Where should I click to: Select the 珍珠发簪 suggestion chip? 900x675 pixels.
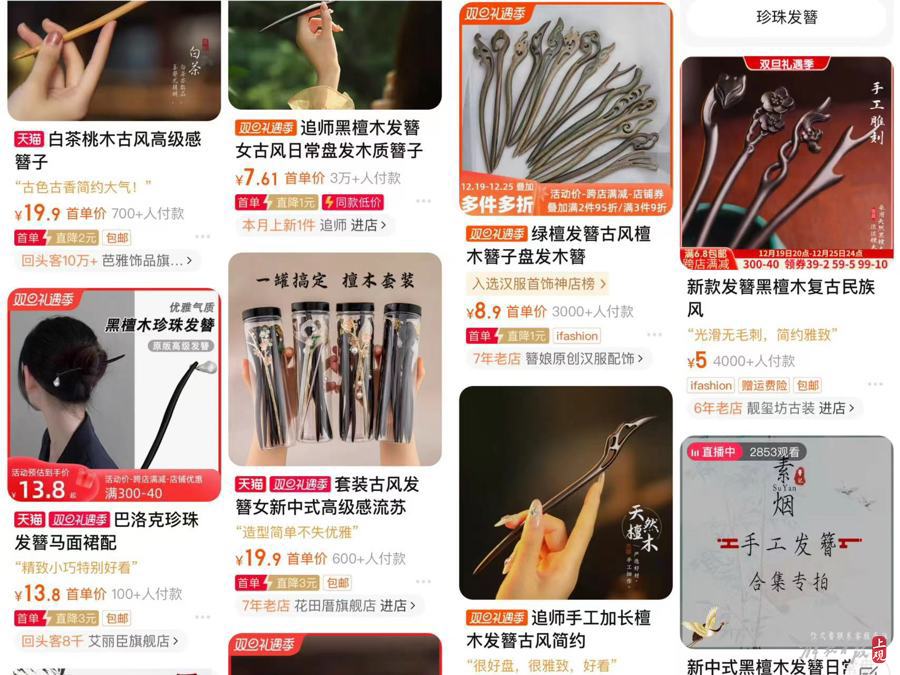click(x=786, y=17)
